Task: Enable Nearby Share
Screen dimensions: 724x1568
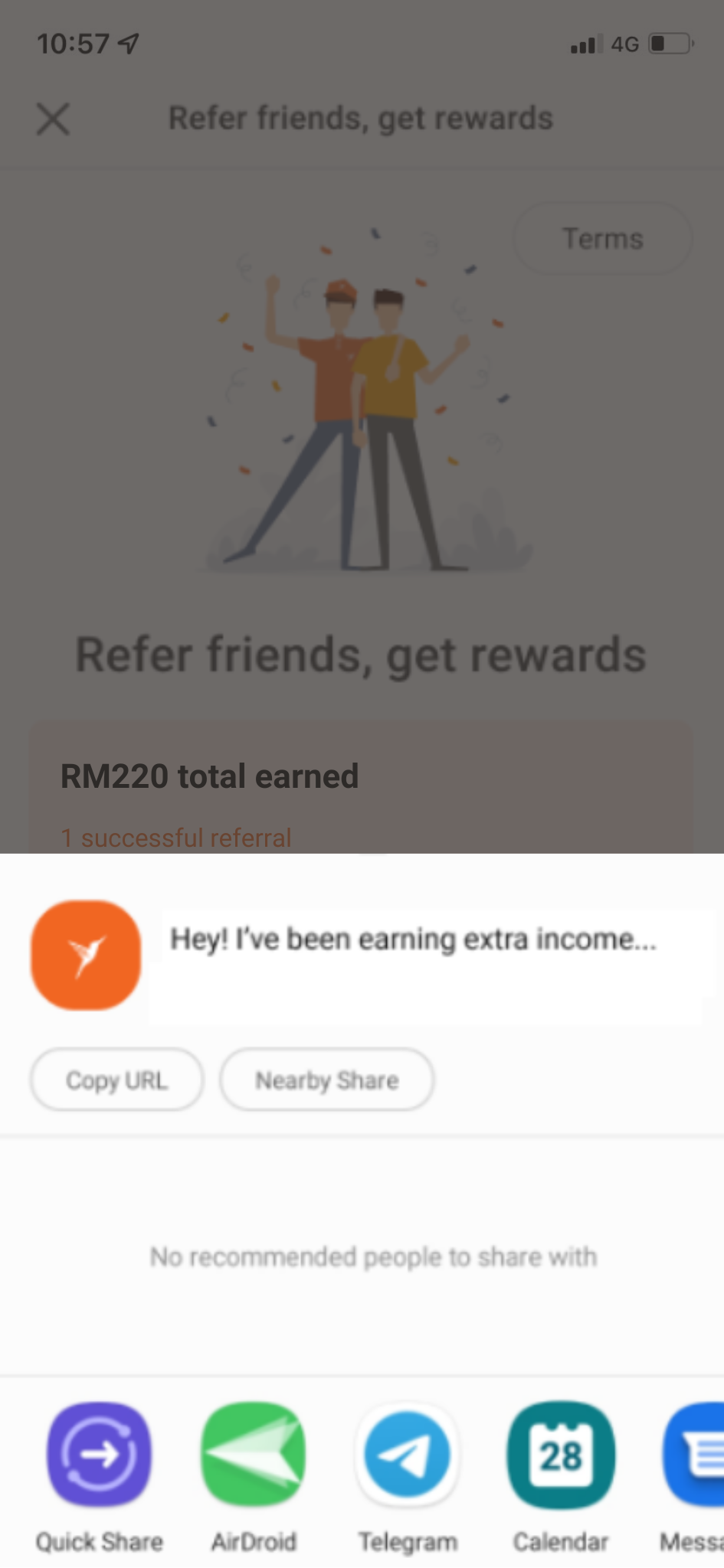Action: pyautogui.click(x=326, y=1080)
